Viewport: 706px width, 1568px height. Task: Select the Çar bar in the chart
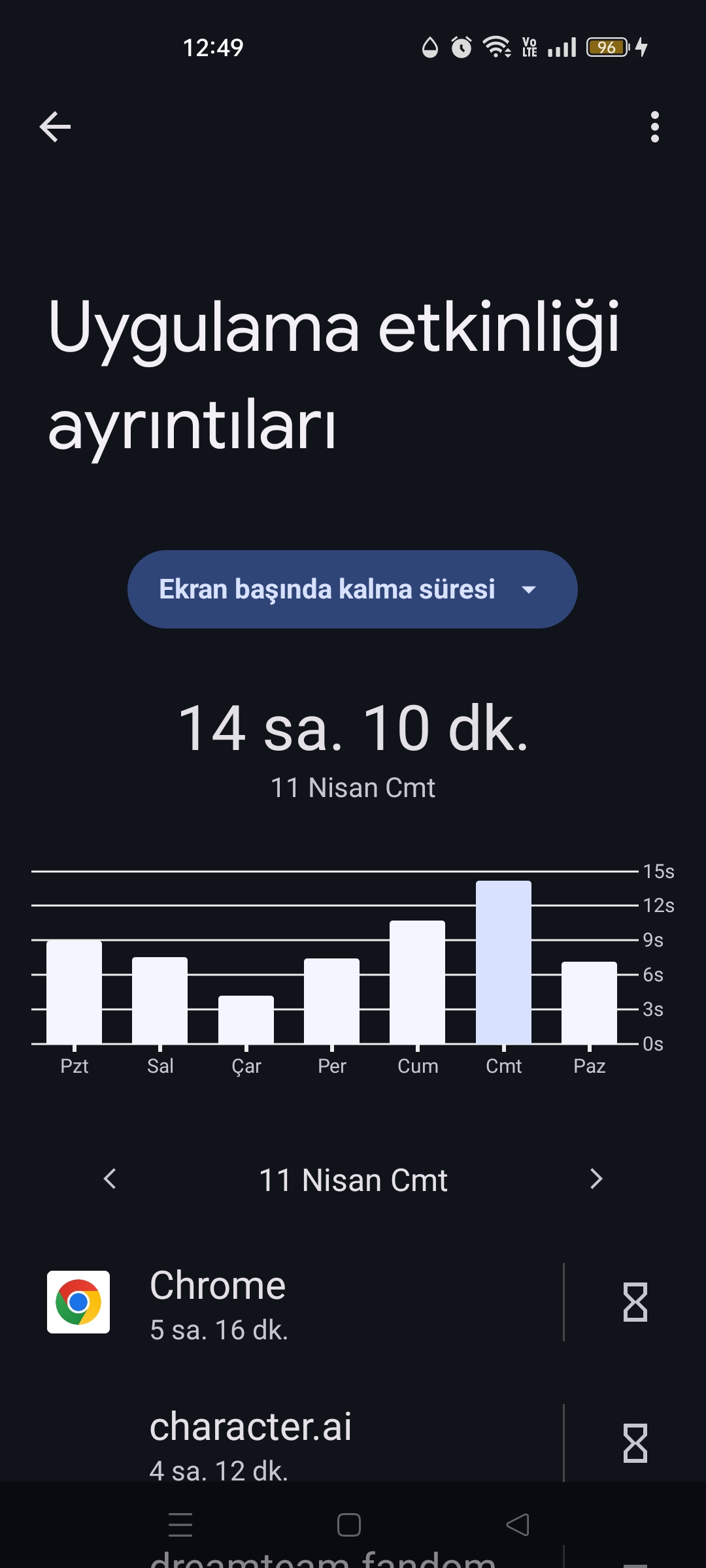tap(246, 1019)
